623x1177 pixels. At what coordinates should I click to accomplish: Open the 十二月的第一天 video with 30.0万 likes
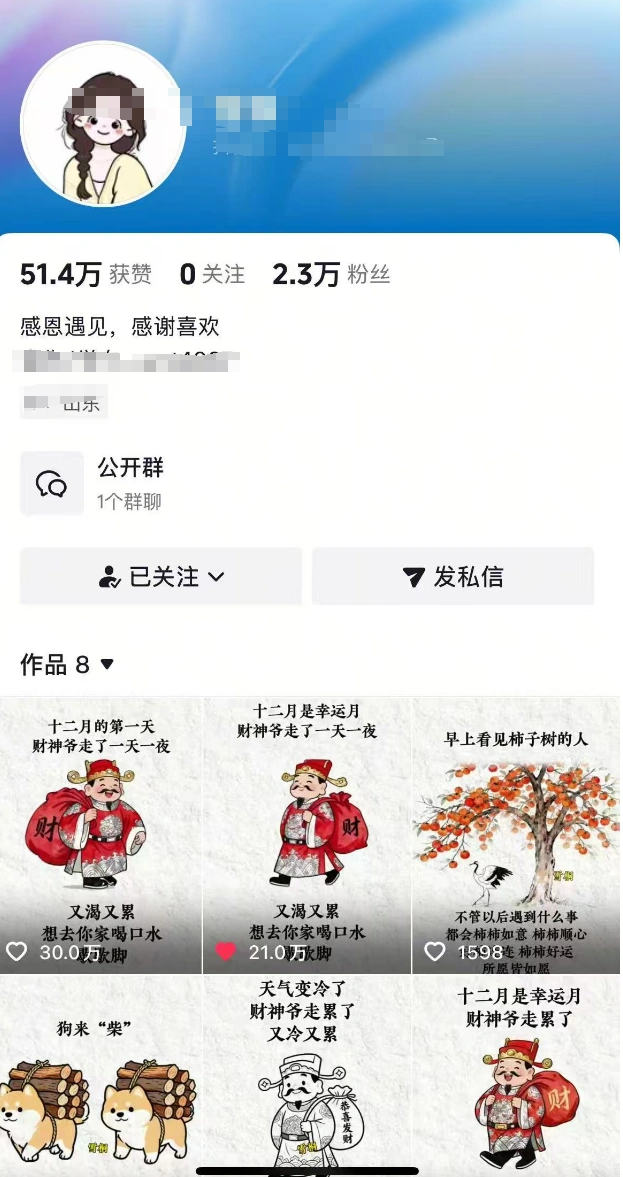point(101,835)
